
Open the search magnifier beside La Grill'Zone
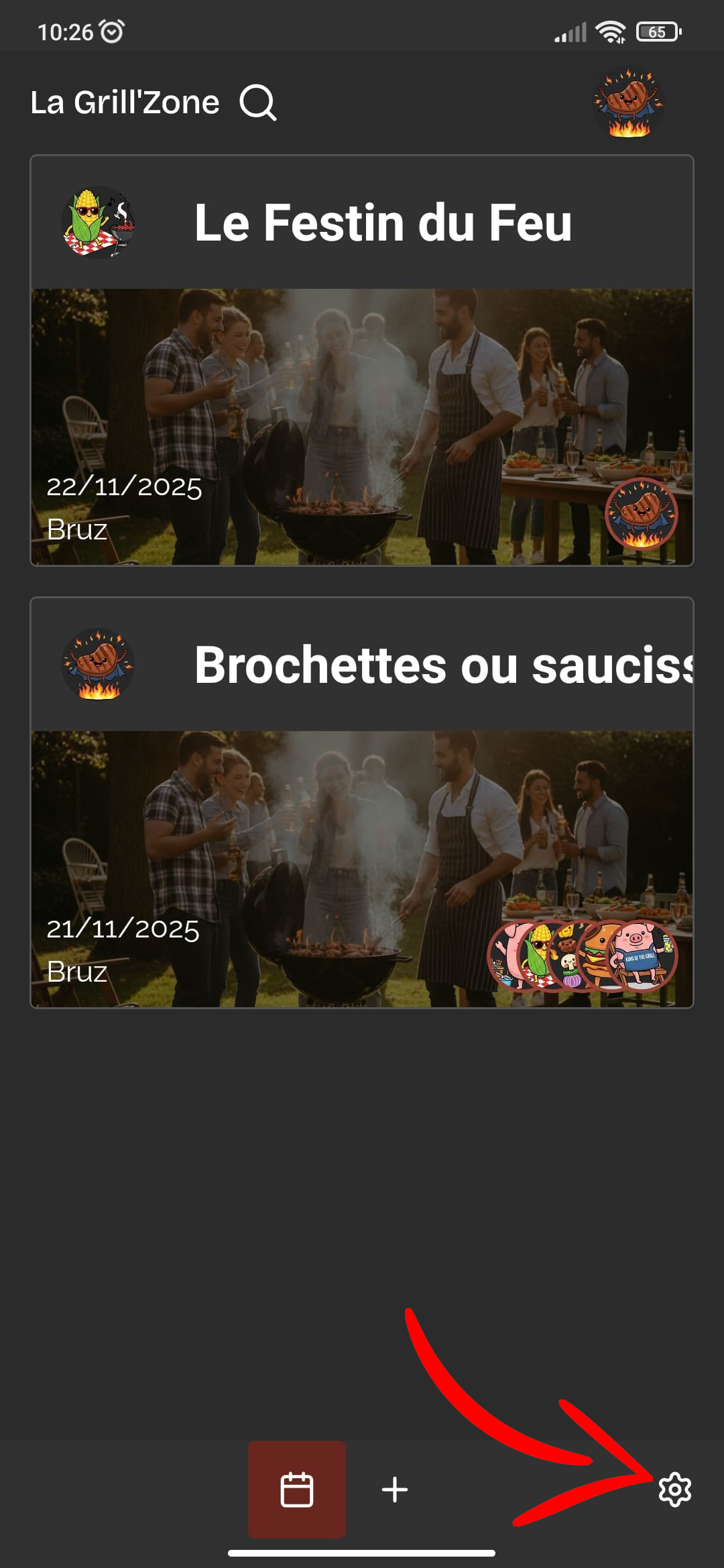[258, 103]
